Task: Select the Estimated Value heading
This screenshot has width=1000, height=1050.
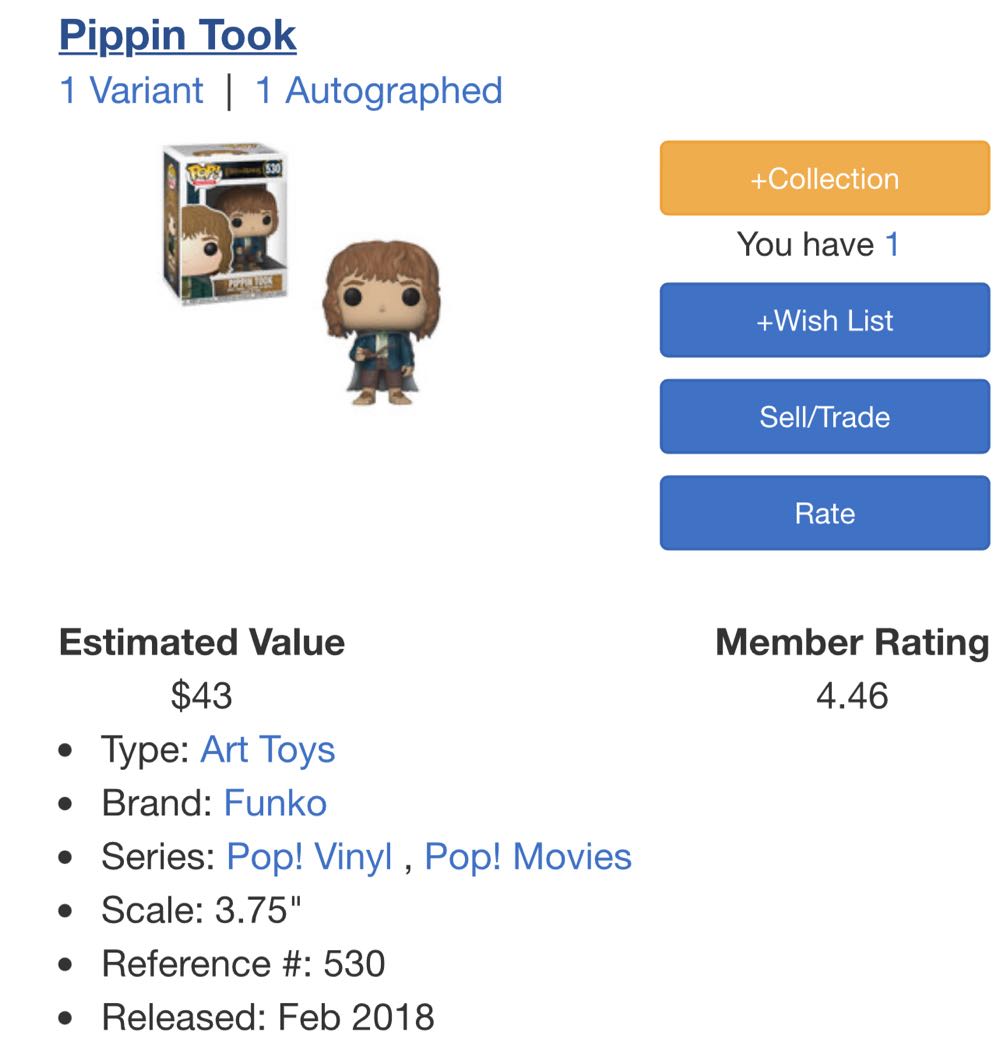Action: point(200,643)
